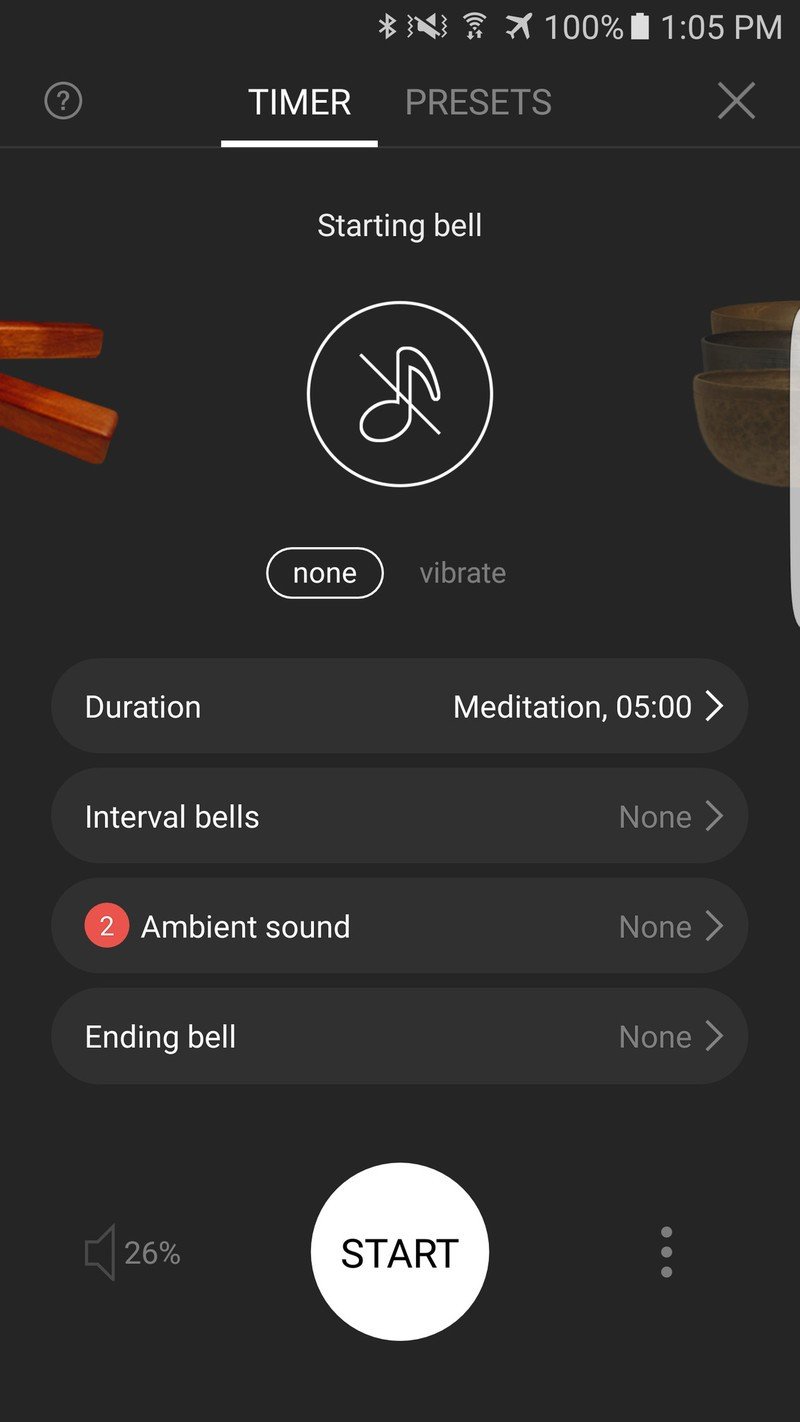The height and width of the screenshot is (1422, 800).
Task: Open the Ending bell setting
Action: click(x=399, y=1036)
